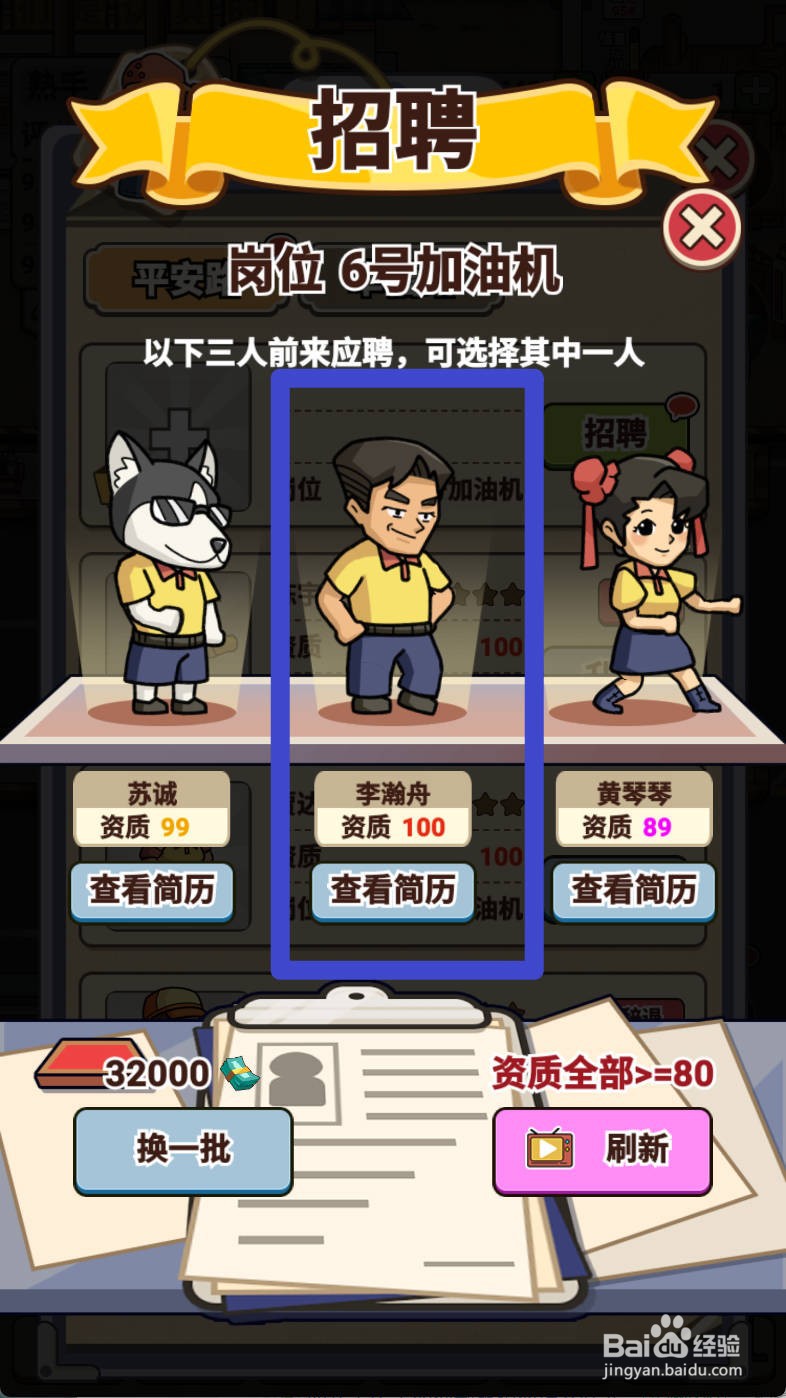Select applicant 黄琴琴 on the right
This screenshot has height=1398, width=786.
point(648,590)
